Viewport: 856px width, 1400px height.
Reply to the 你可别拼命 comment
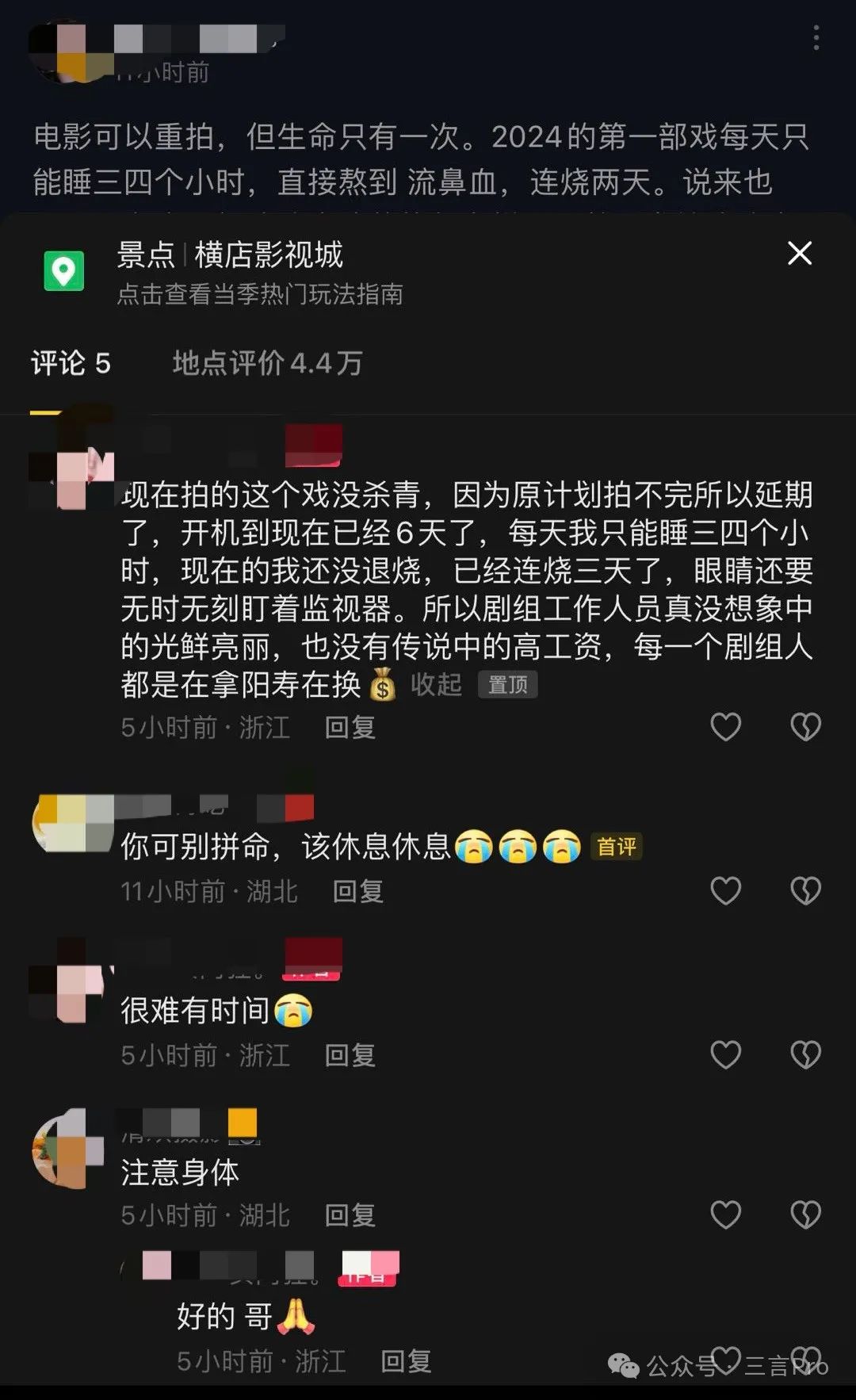[357, 891]
